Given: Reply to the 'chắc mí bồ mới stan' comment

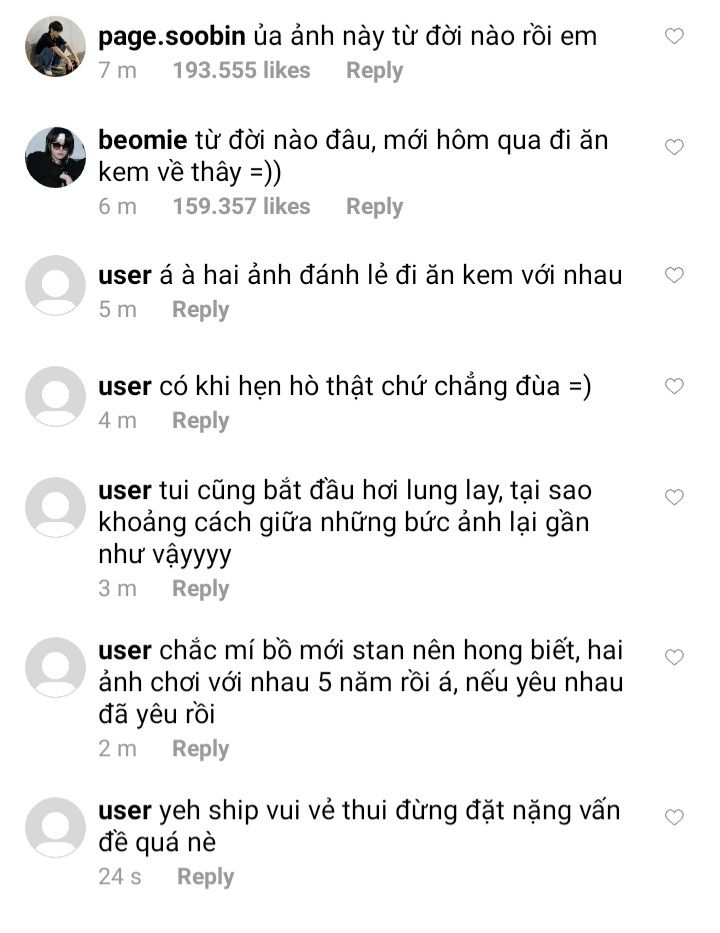Looking at the screenshot, I should 201,749.
